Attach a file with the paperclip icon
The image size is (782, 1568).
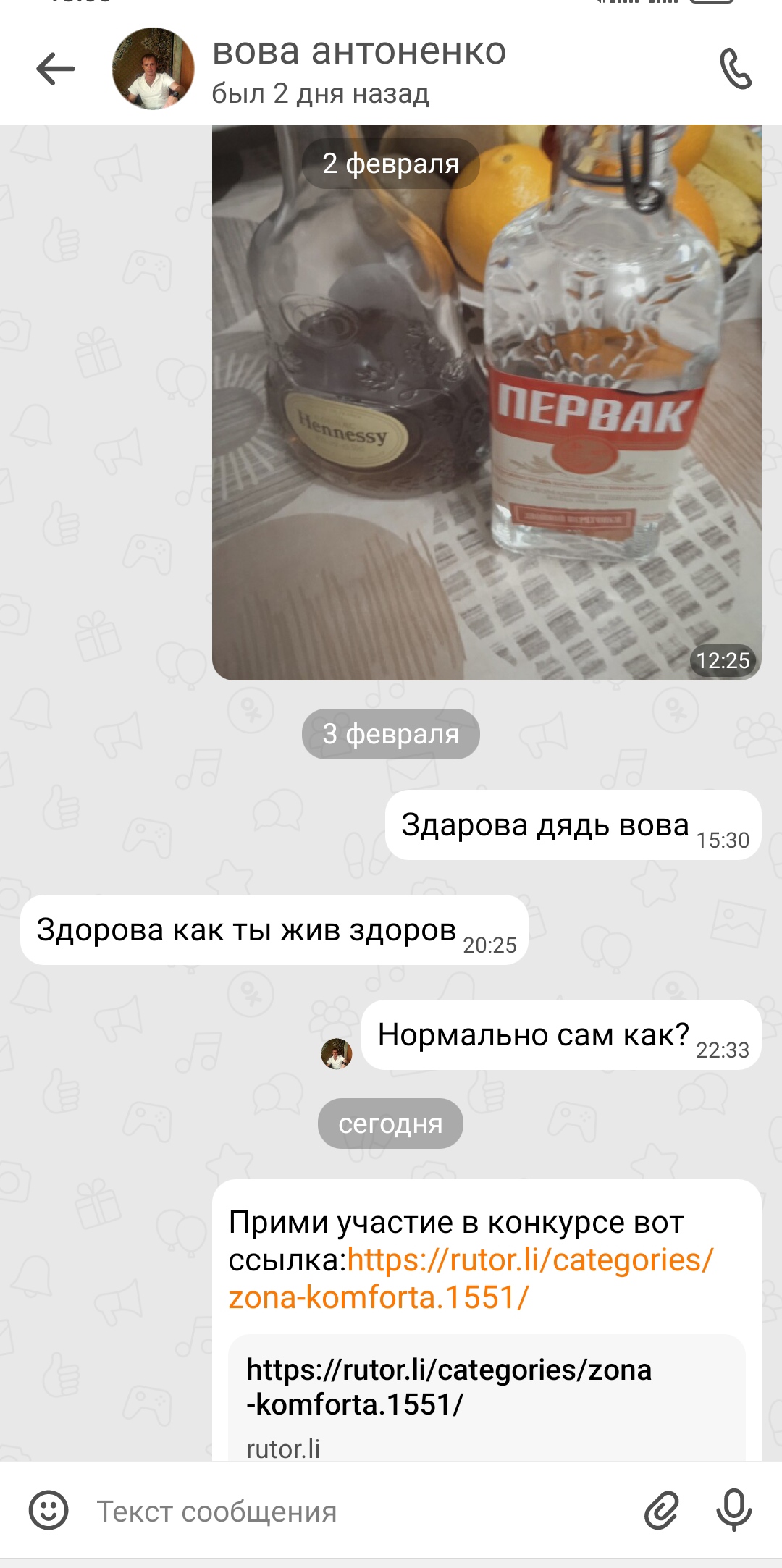click(x=662, y=1511)
